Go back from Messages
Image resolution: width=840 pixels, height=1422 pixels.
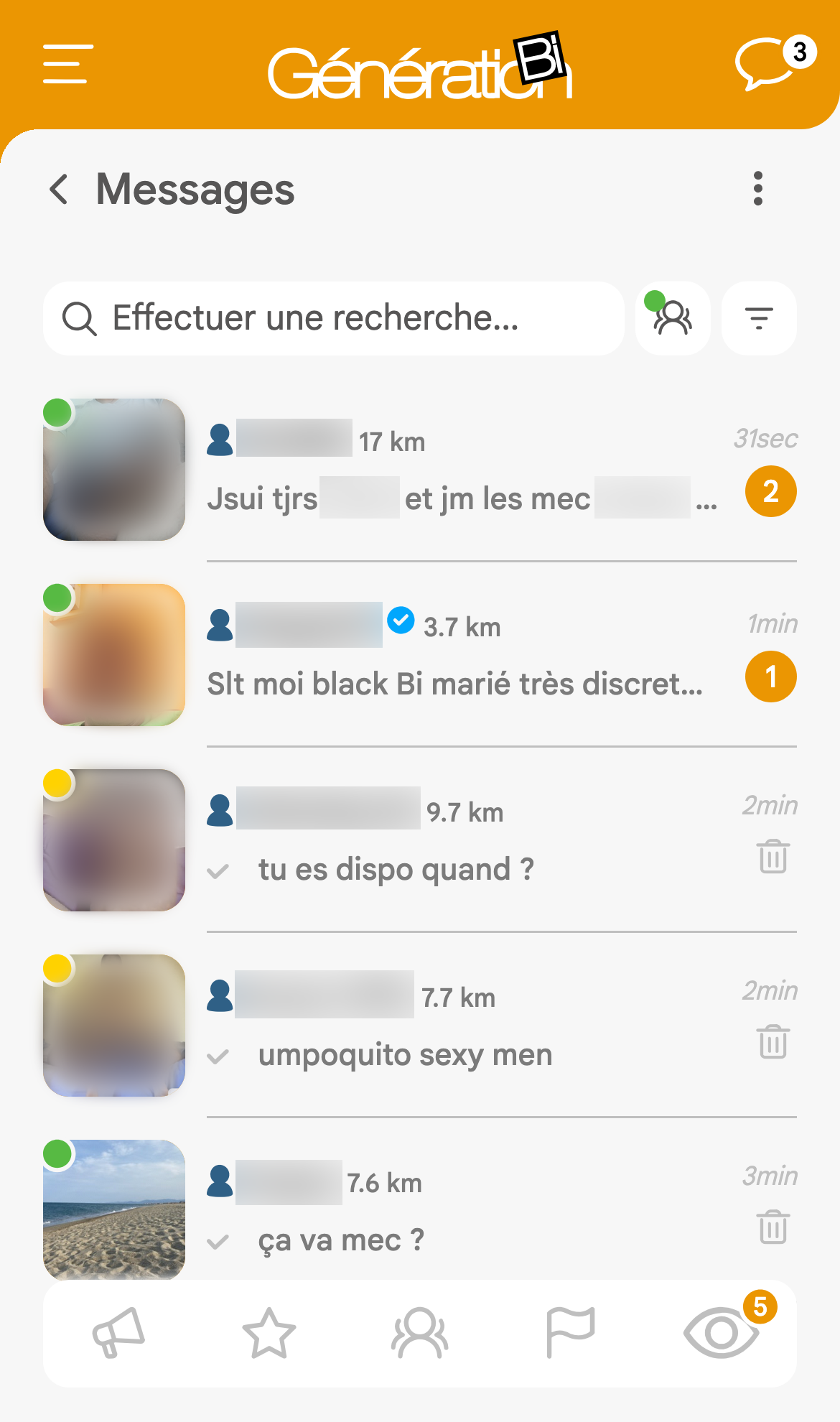point(59,190)
